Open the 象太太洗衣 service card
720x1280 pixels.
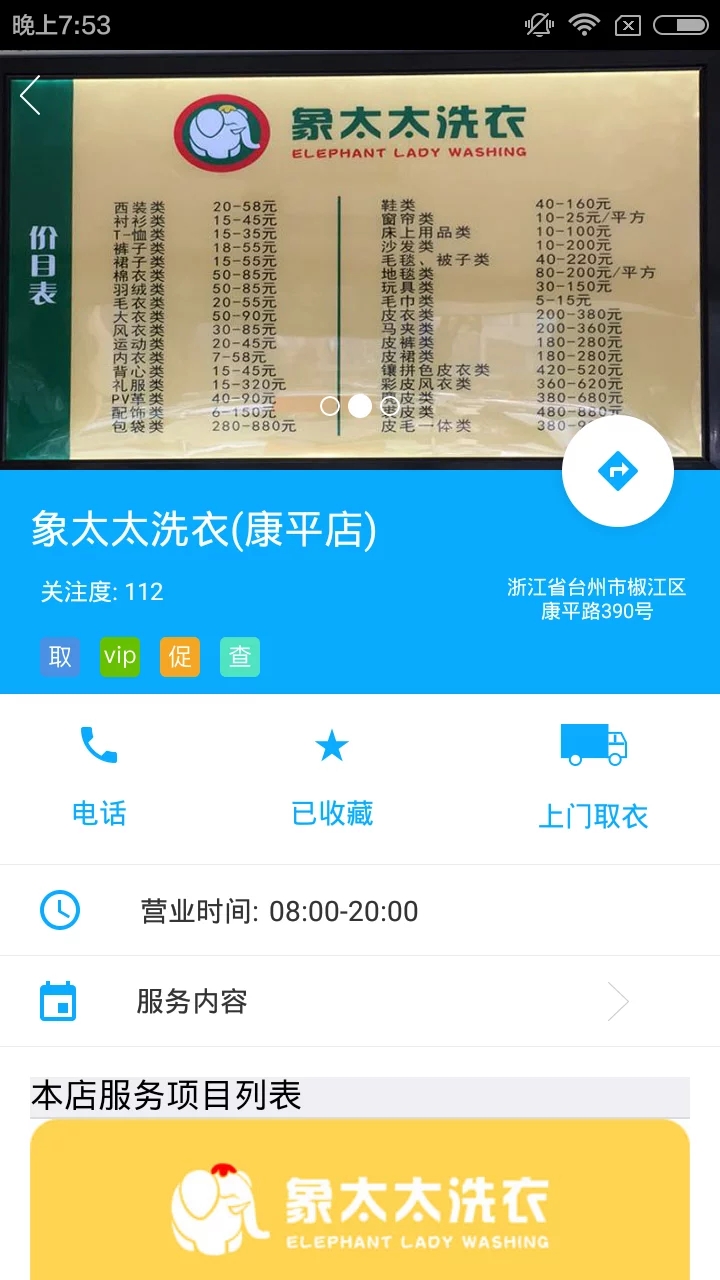[x=360, y=1200]
